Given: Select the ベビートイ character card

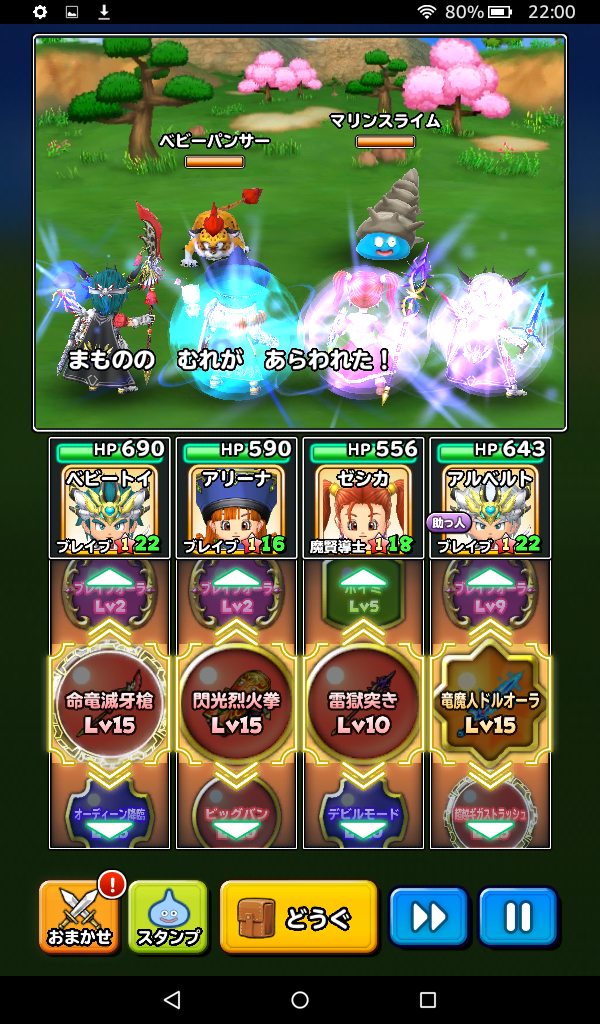Looking at the screenshot, I should [110, 498].
